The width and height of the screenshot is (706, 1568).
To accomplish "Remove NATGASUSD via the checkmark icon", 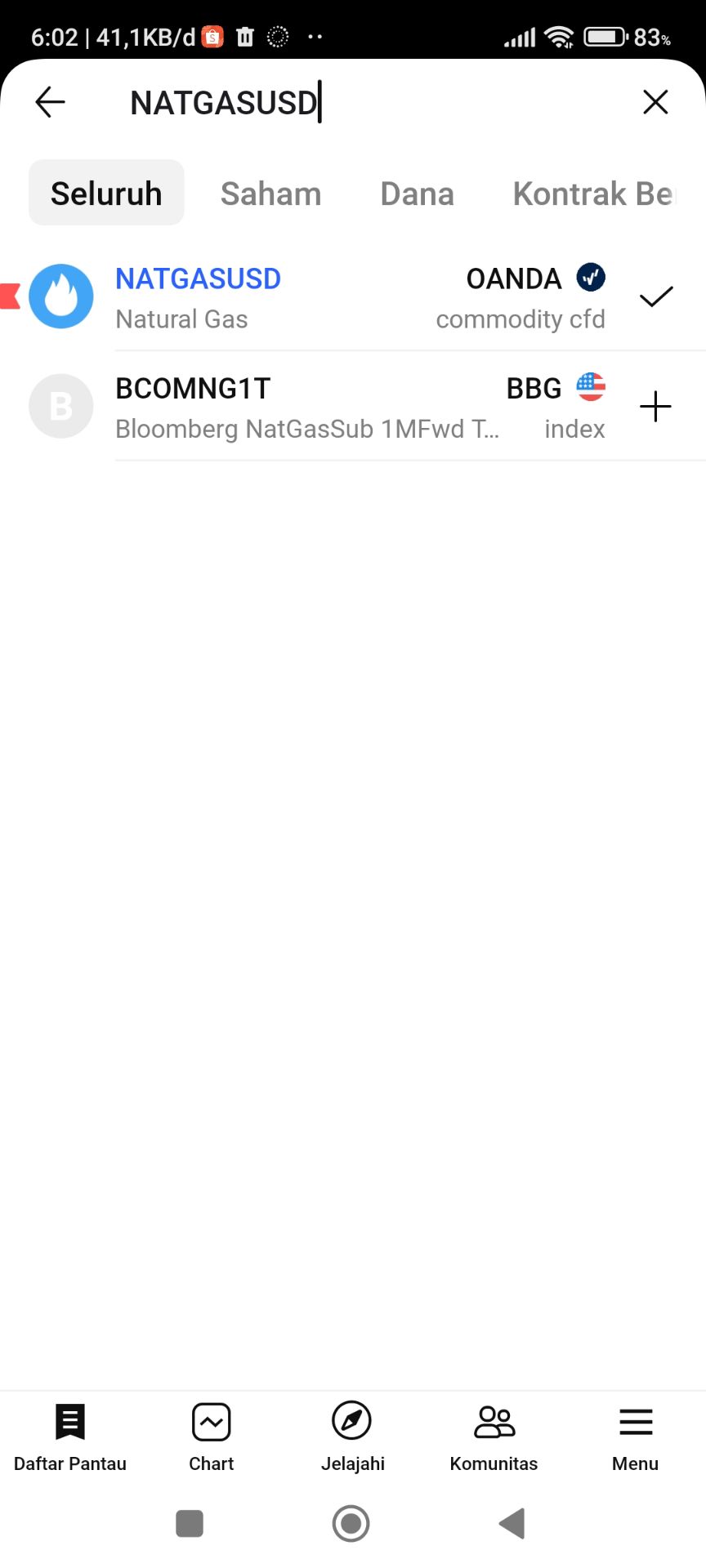I will (655, 296).
